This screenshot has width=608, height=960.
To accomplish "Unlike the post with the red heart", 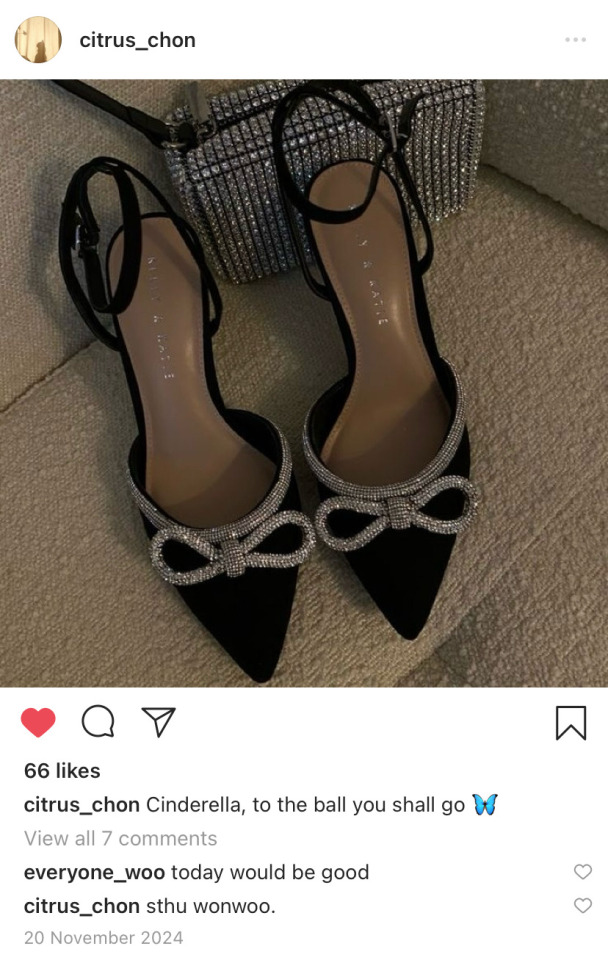I will (x=38, y=722).
